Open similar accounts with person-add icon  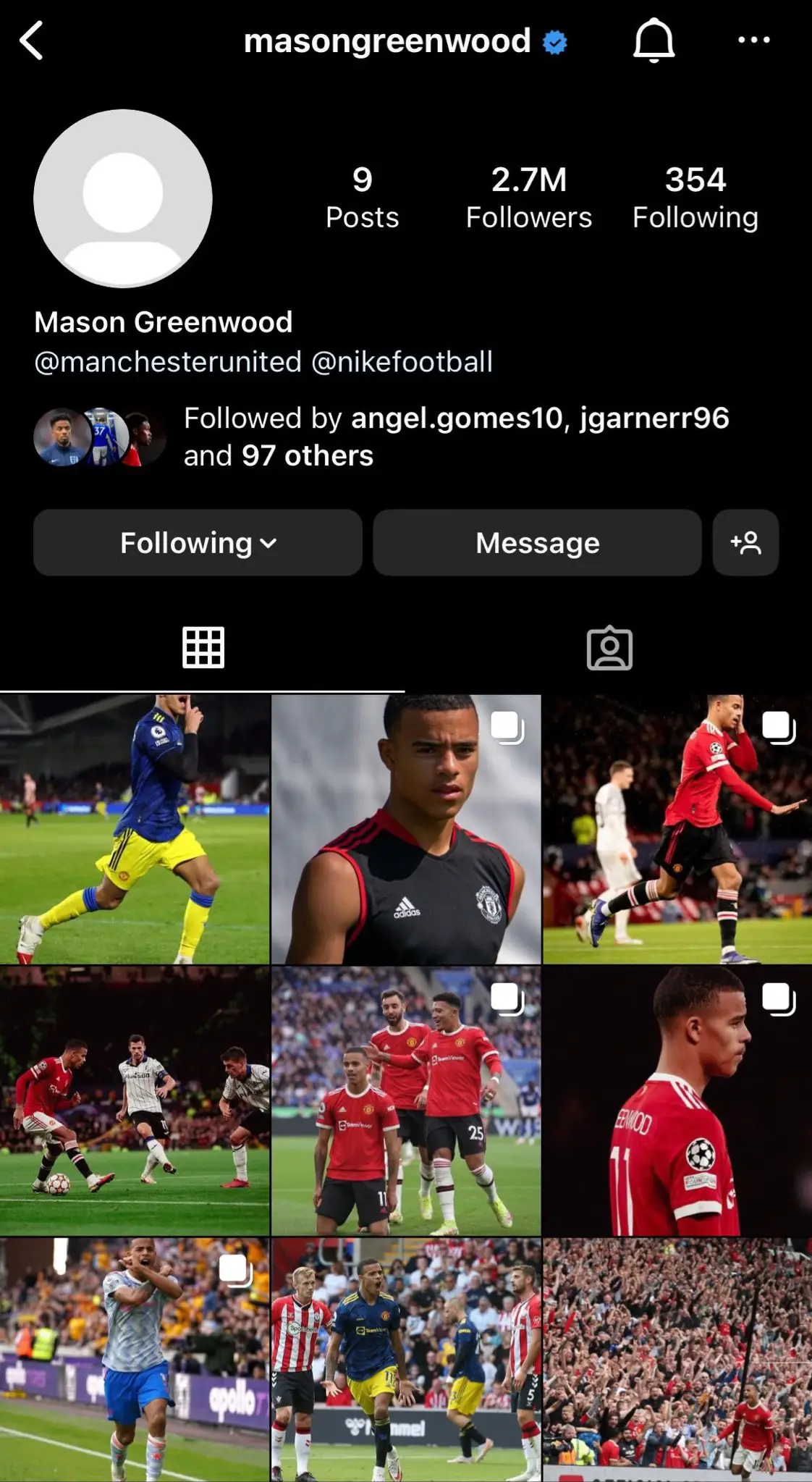pyautogui.click(x=745, y=543)
